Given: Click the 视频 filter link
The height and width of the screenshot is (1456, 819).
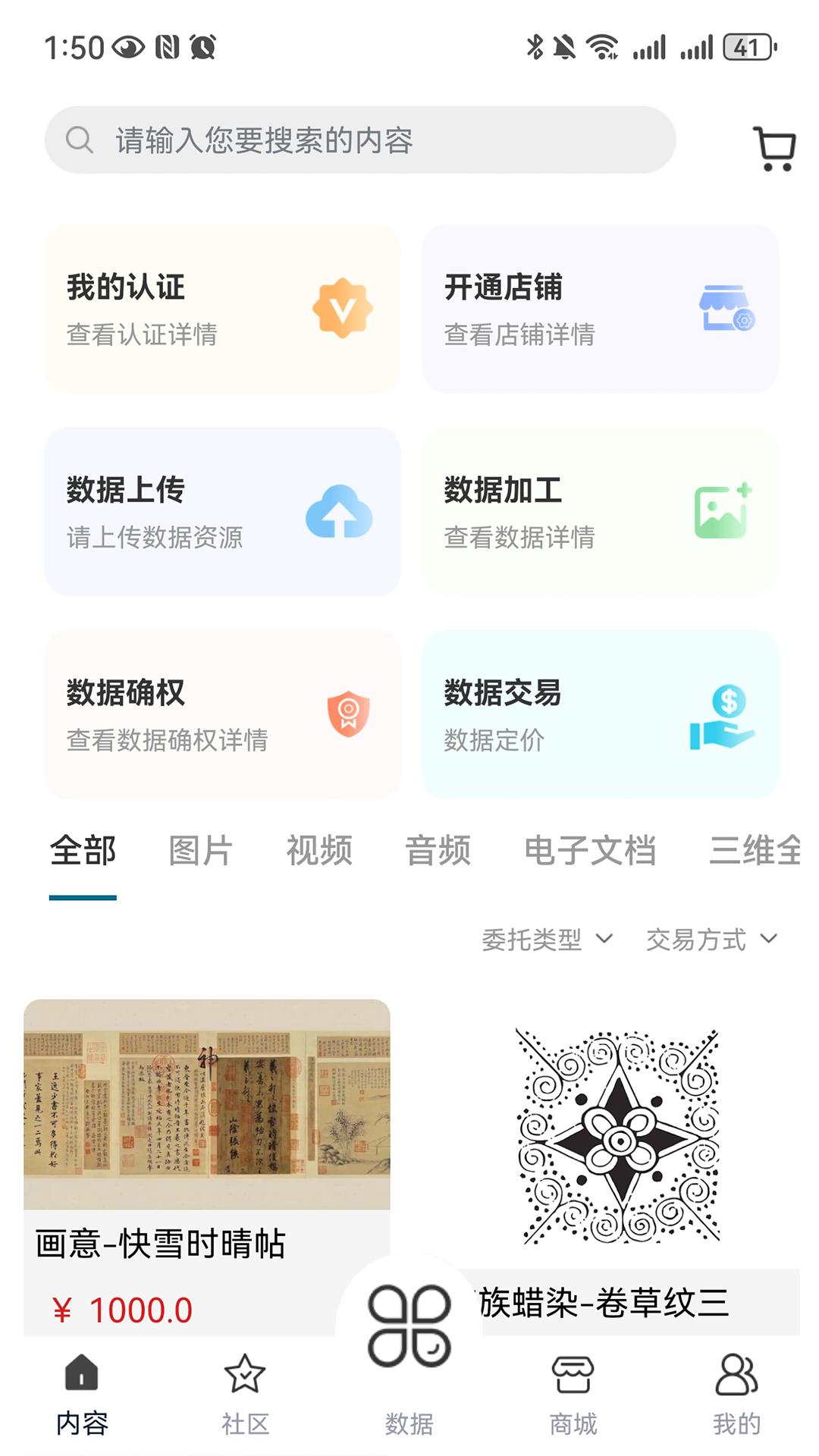Looking at the screenshot, I should 318,849.
